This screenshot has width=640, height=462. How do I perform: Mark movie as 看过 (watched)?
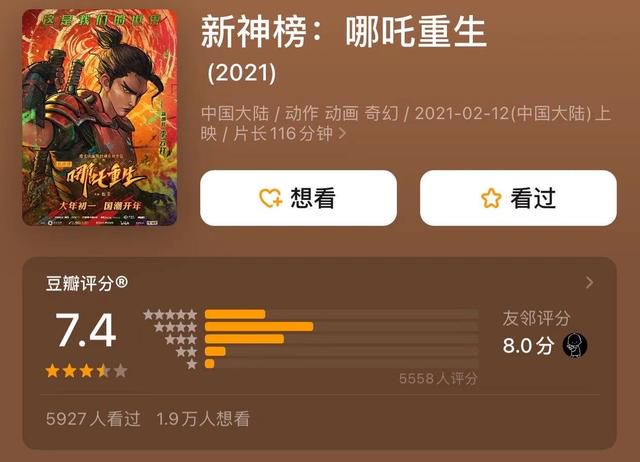(518, 198)
